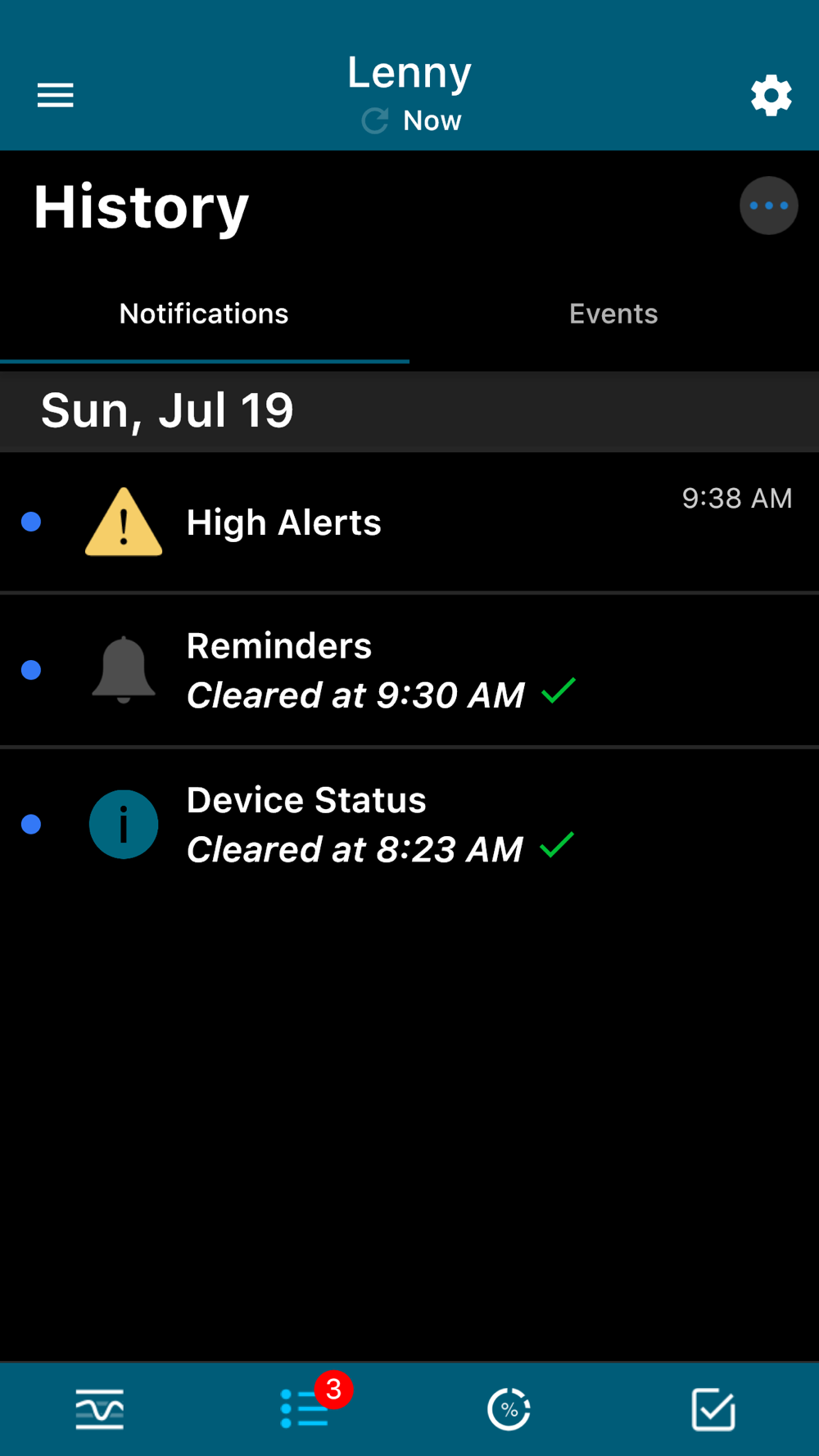Refresh the reading beside Now
This screenshot has height=1456, width=819.
375,121
